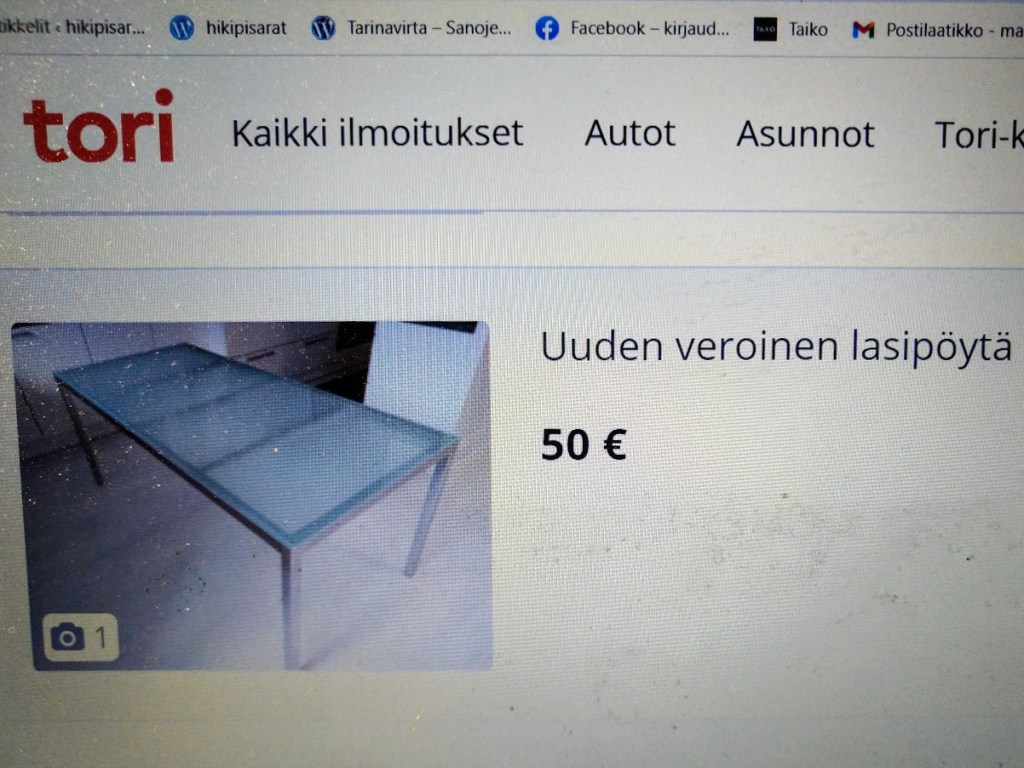Open the Facebook bookmark
This screenshot has height=768, width=1024.
coord(633,29)
